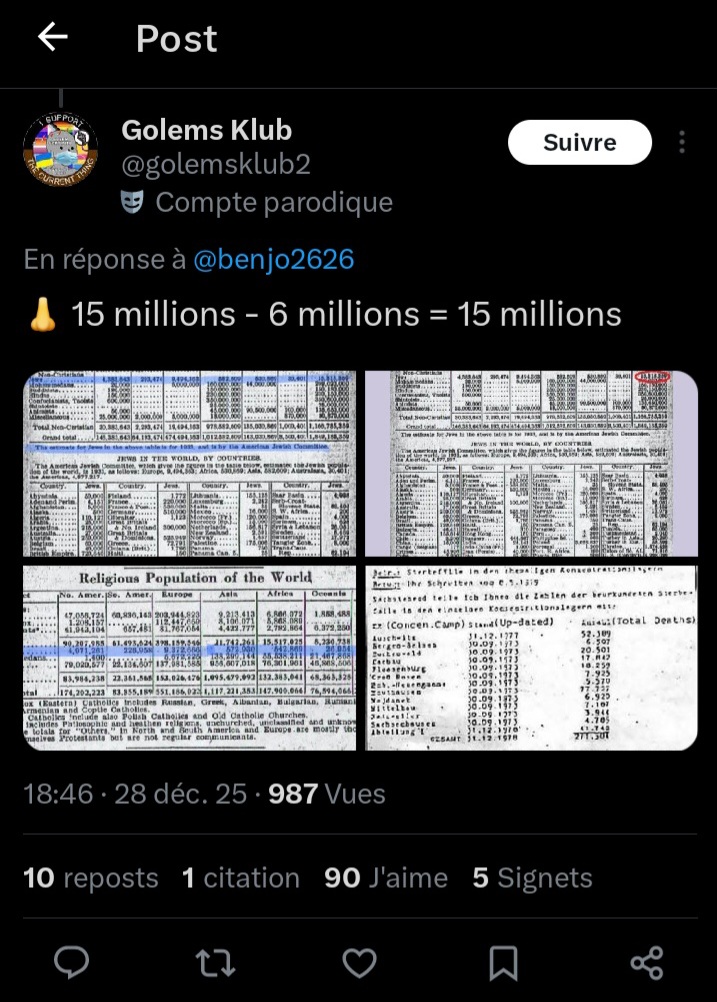View the 1 citation list
Viewport: 717px width, 1002px height.
pyautogui.click(x=240, y=878)
